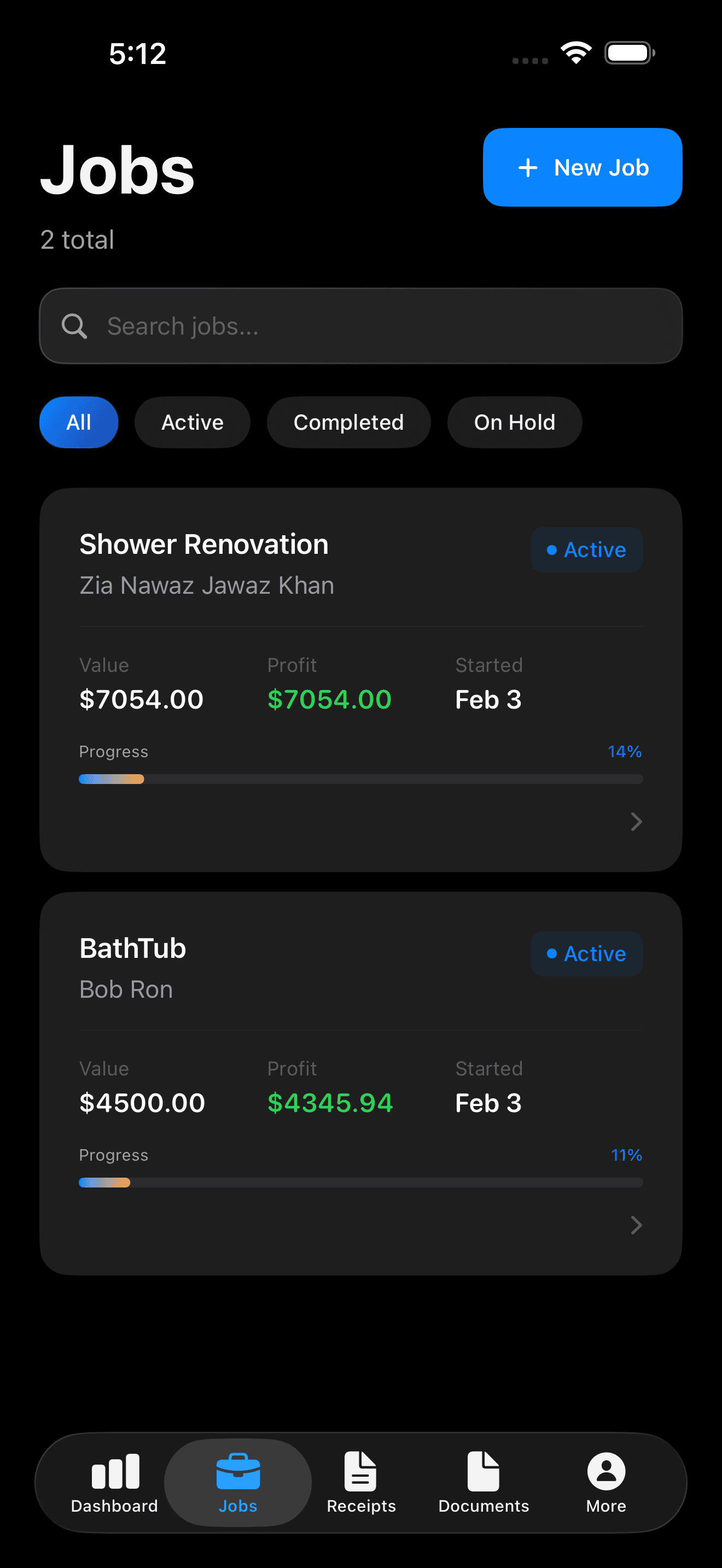This screenshot has width=722, height=1568.
Task: Click the Shower Renovation progress bar
Action: coord(360,779)
